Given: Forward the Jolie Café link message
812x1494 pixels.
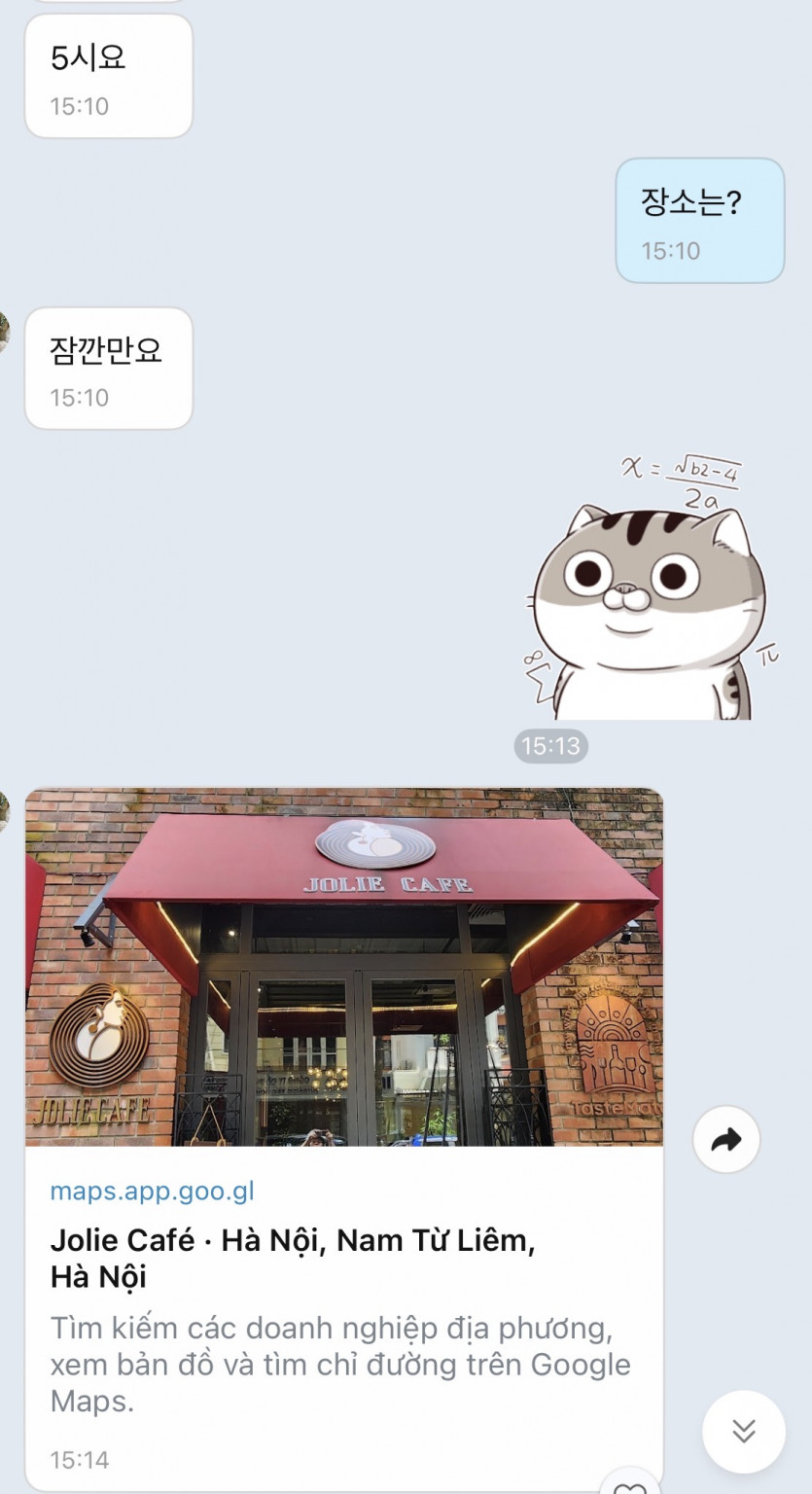Looking at the screenshot, I should pyautogui.click(x=725, y=1139).
